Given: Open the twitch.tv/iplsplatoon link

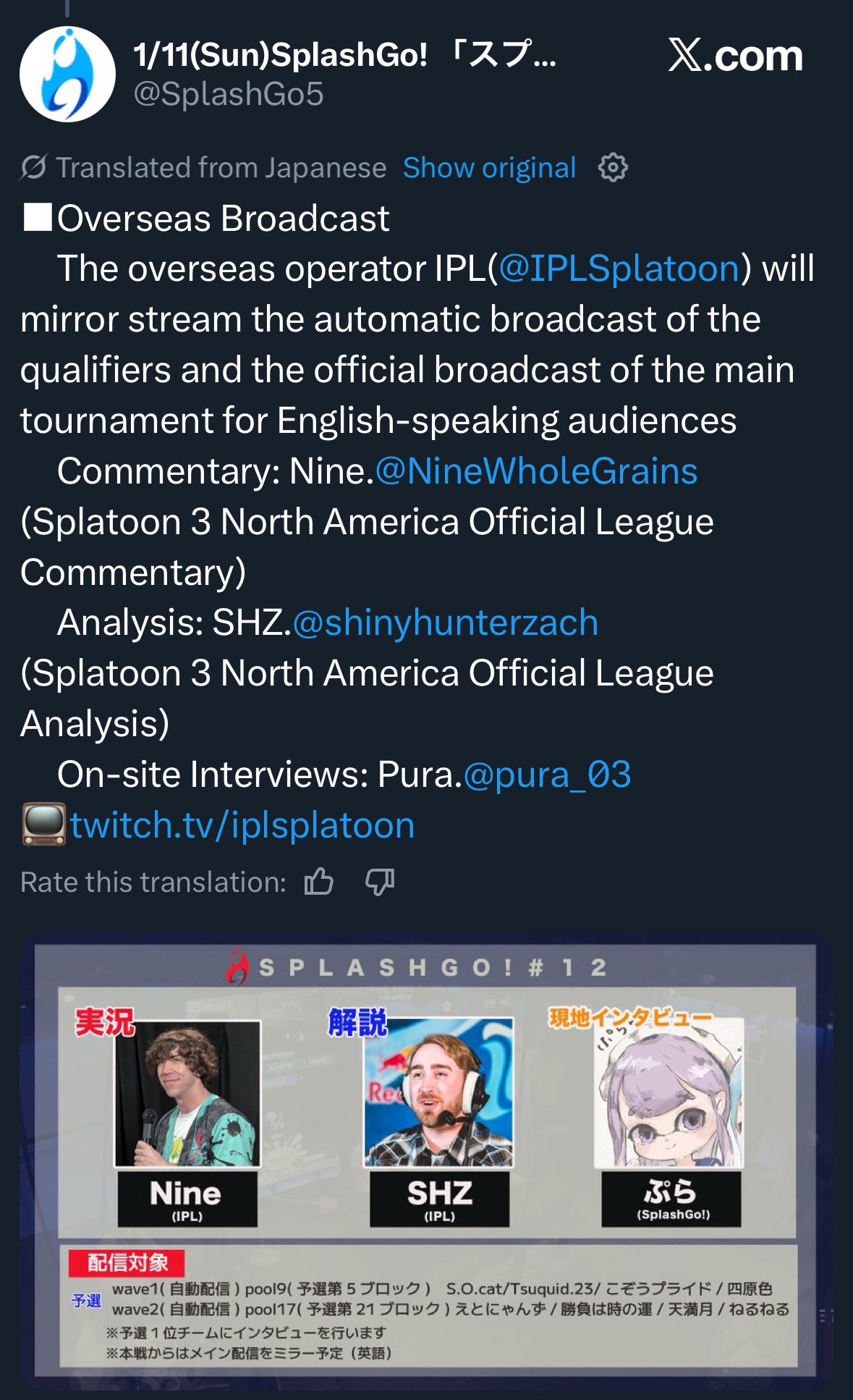Looking at the screenshot, I should point(242,825).
